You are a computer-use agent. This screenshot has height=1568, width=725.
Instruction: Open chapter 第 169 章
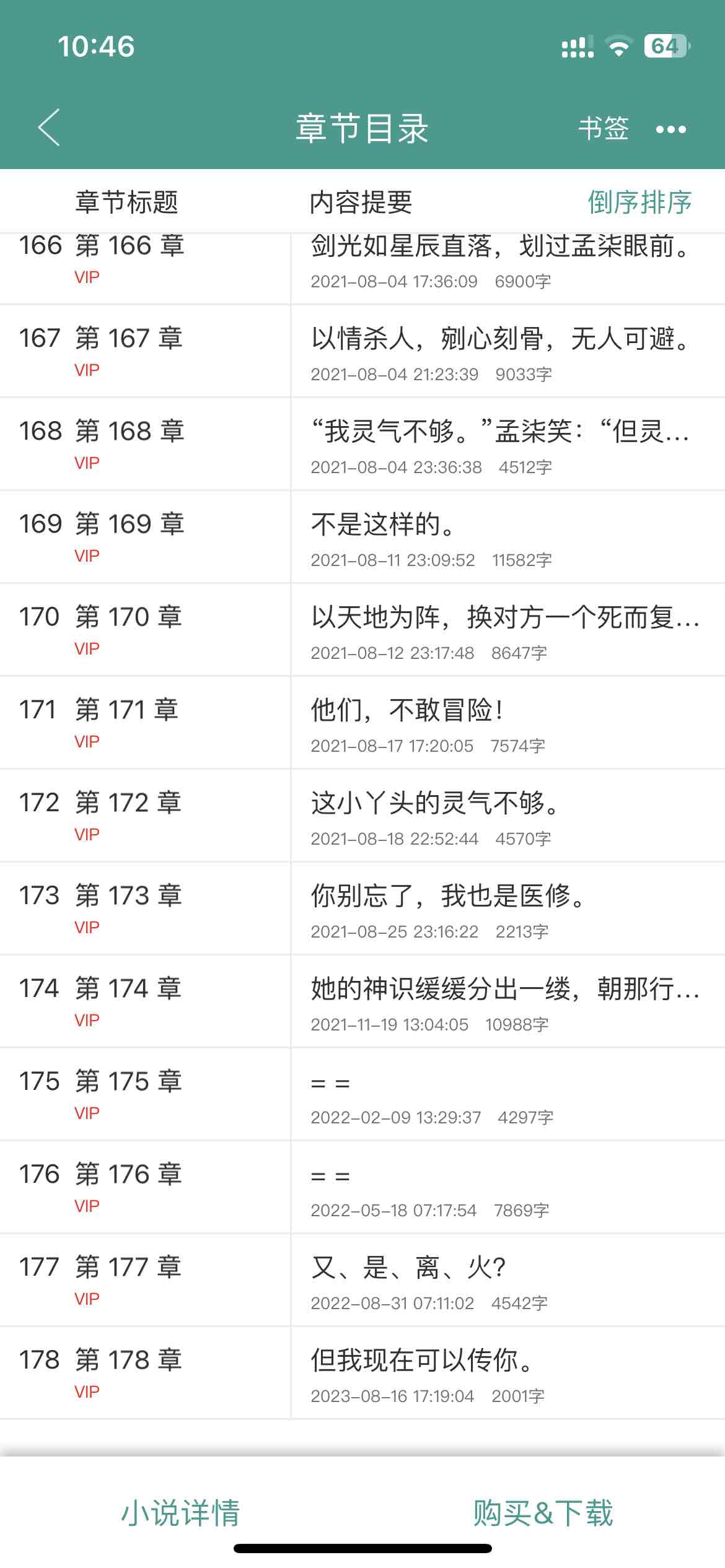tap(362, 537)
